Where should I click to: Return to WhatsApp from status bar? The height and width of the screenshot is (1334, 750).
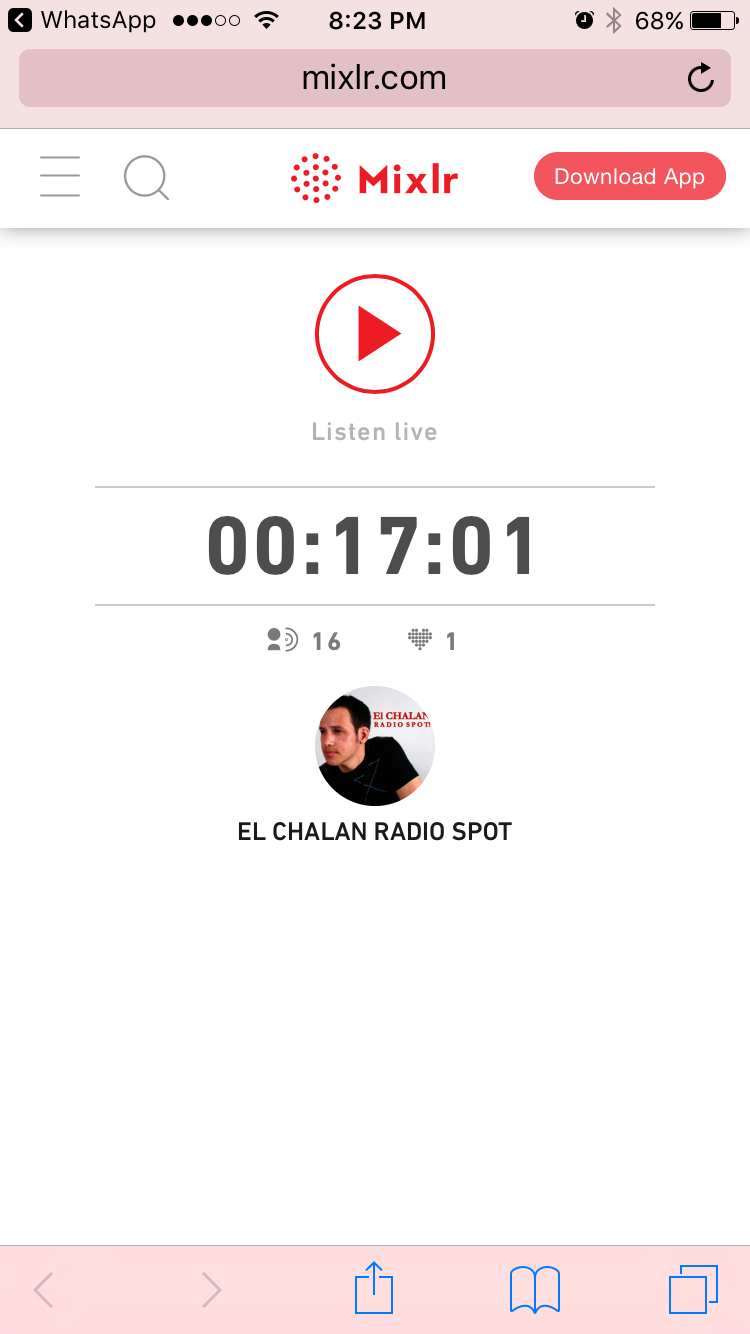[82, 20]
